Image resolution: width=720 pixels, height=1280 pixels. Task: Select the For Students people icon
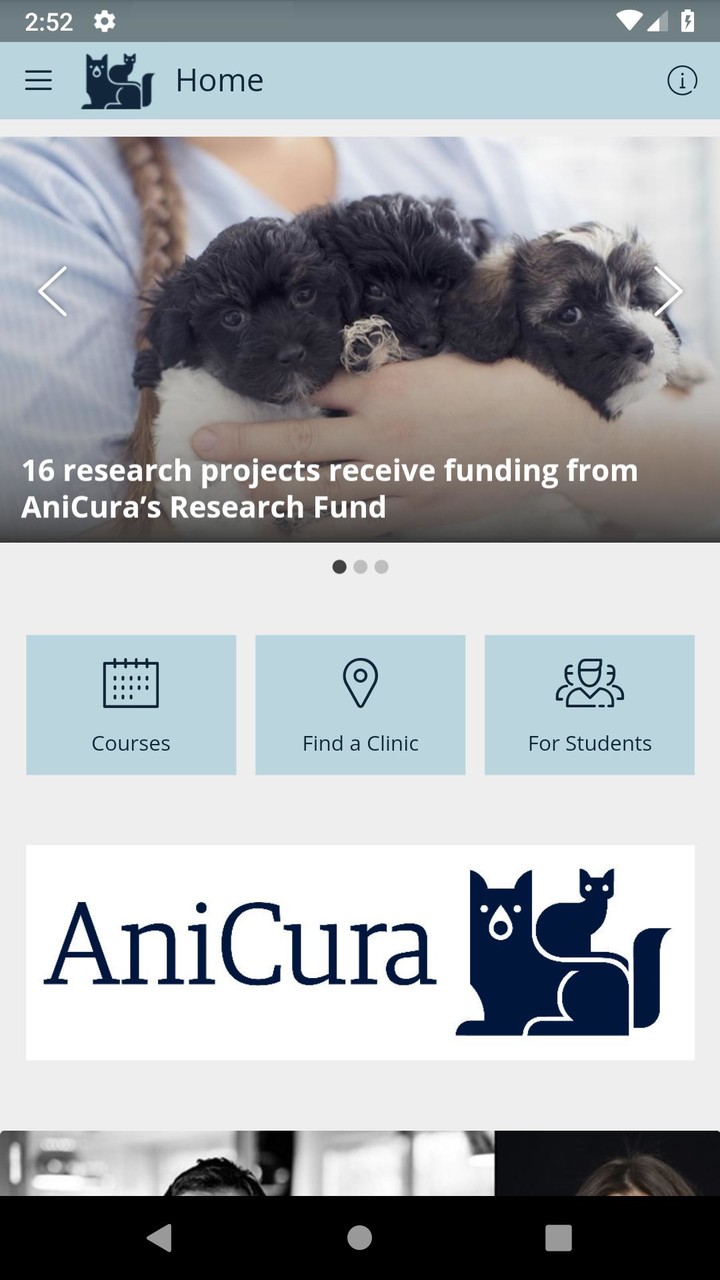coord(589,684)
